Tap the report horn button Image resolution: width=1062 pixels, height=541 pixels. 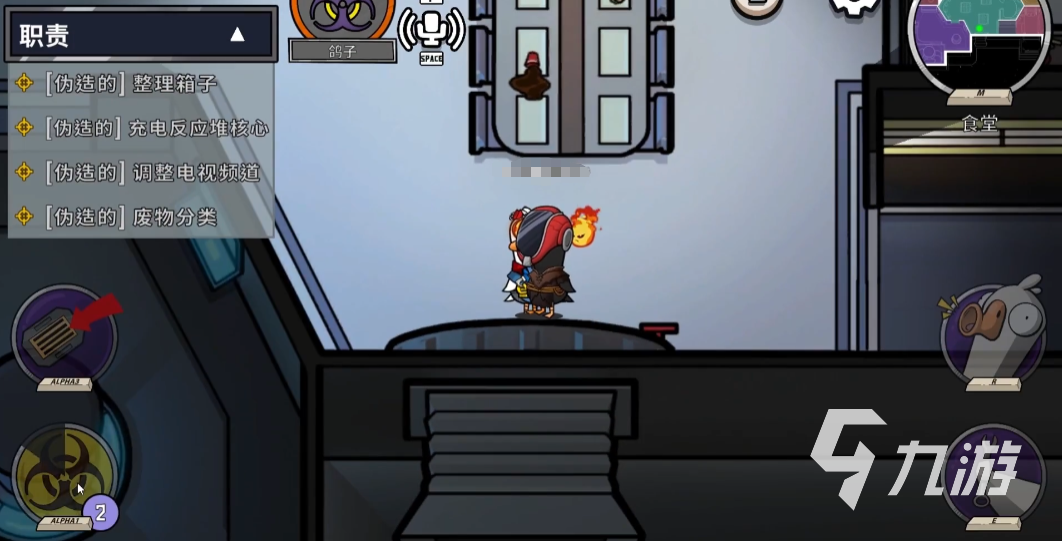point(992,333)
